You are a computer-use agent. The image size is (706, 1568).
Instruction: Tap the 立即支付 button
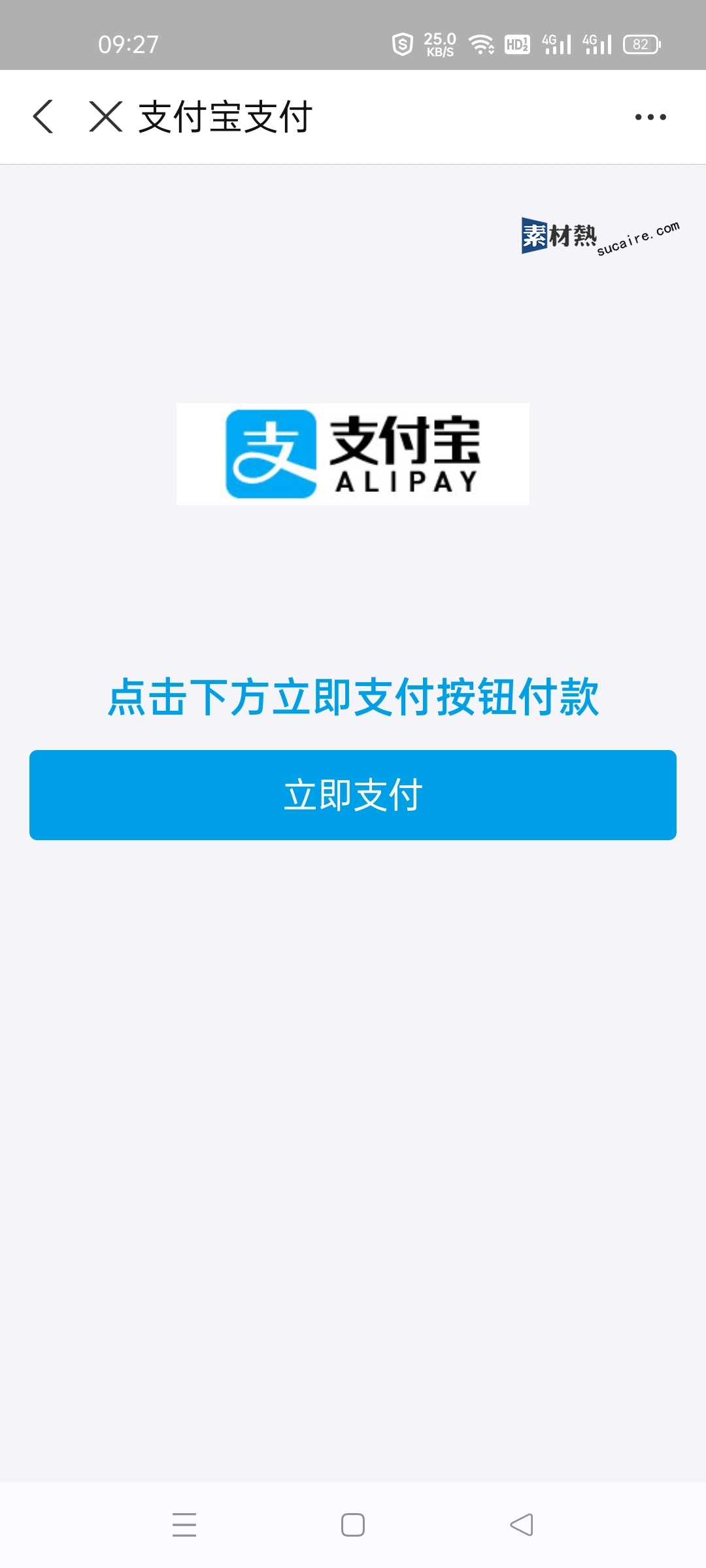coord(353,795)
